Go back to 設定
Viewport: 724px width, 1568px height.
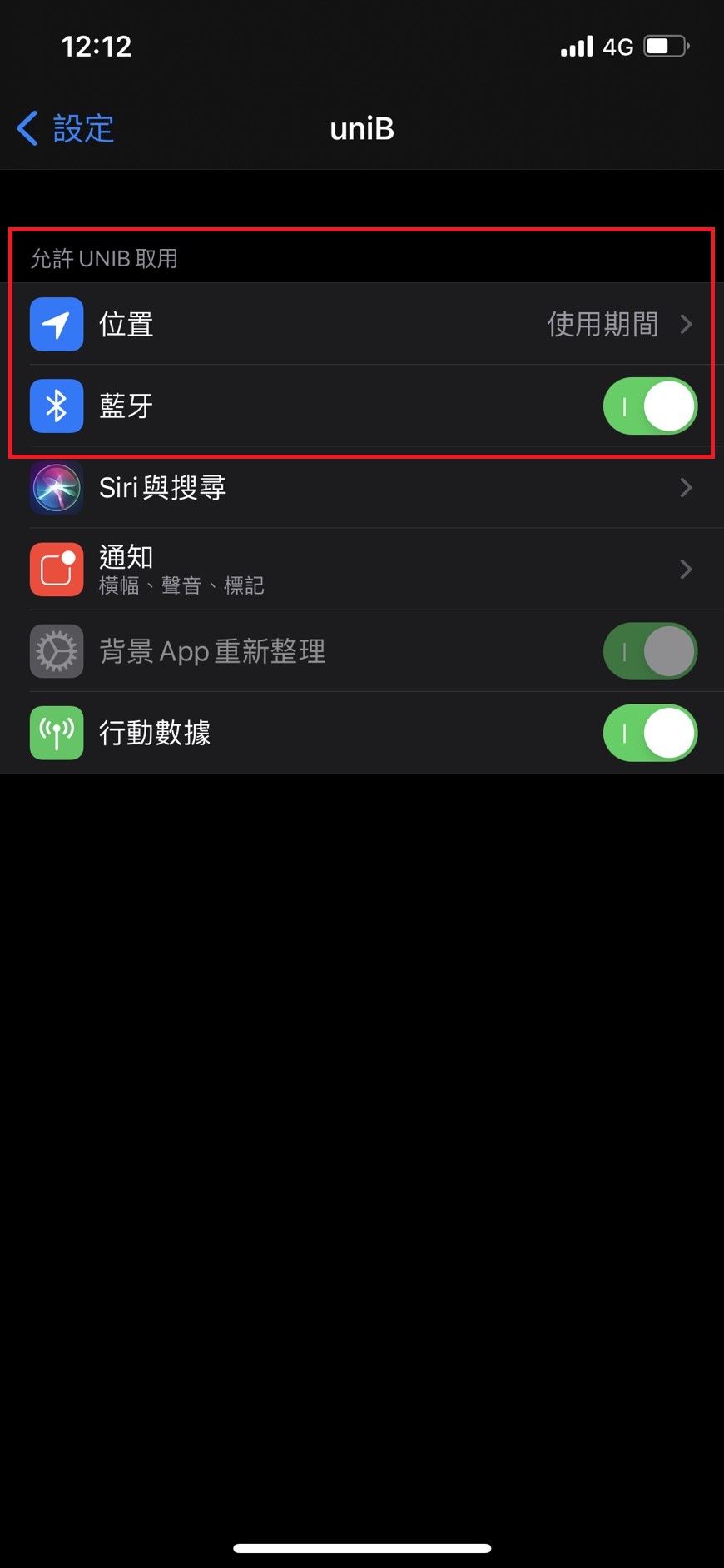65,129
